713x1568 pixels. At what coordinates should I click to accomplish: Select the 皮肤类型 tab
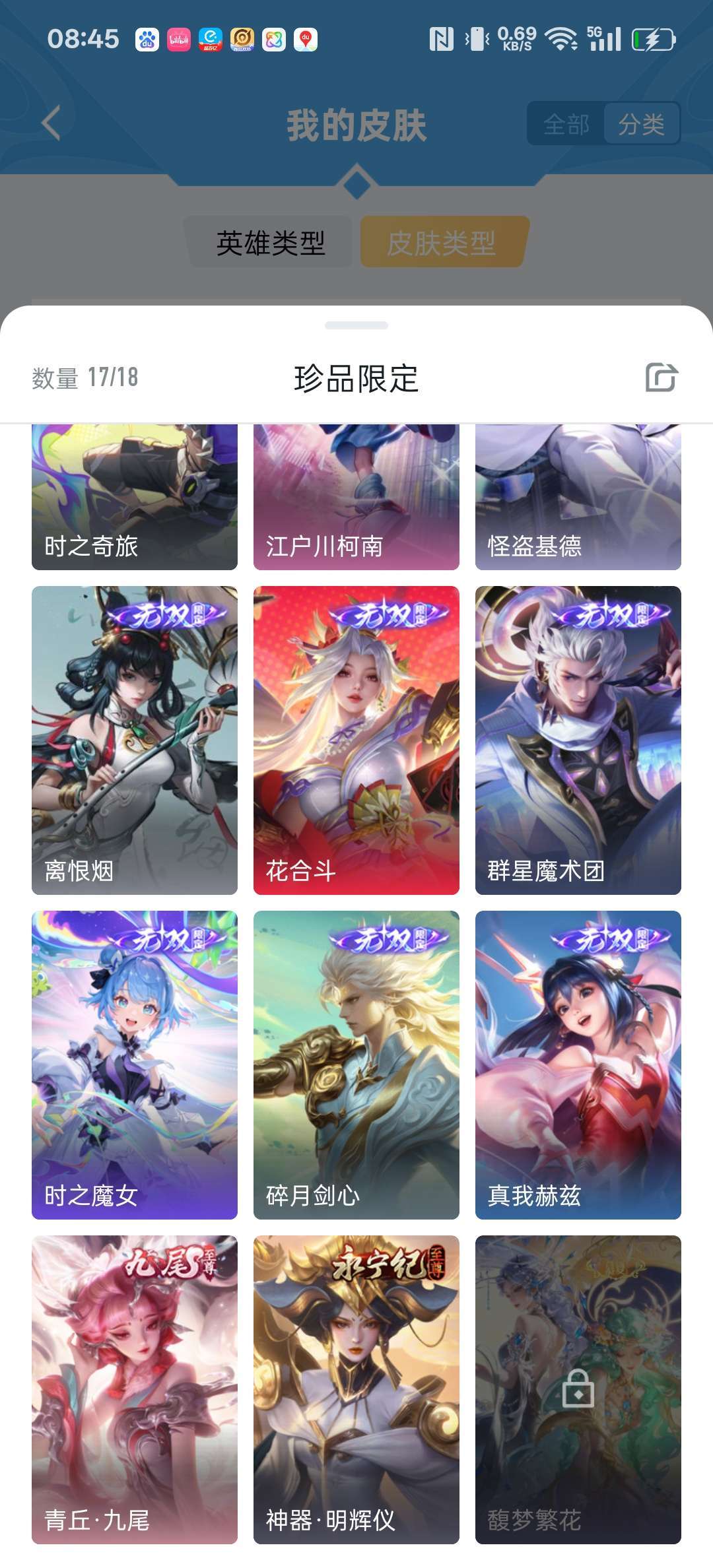[x=442, y=243]
